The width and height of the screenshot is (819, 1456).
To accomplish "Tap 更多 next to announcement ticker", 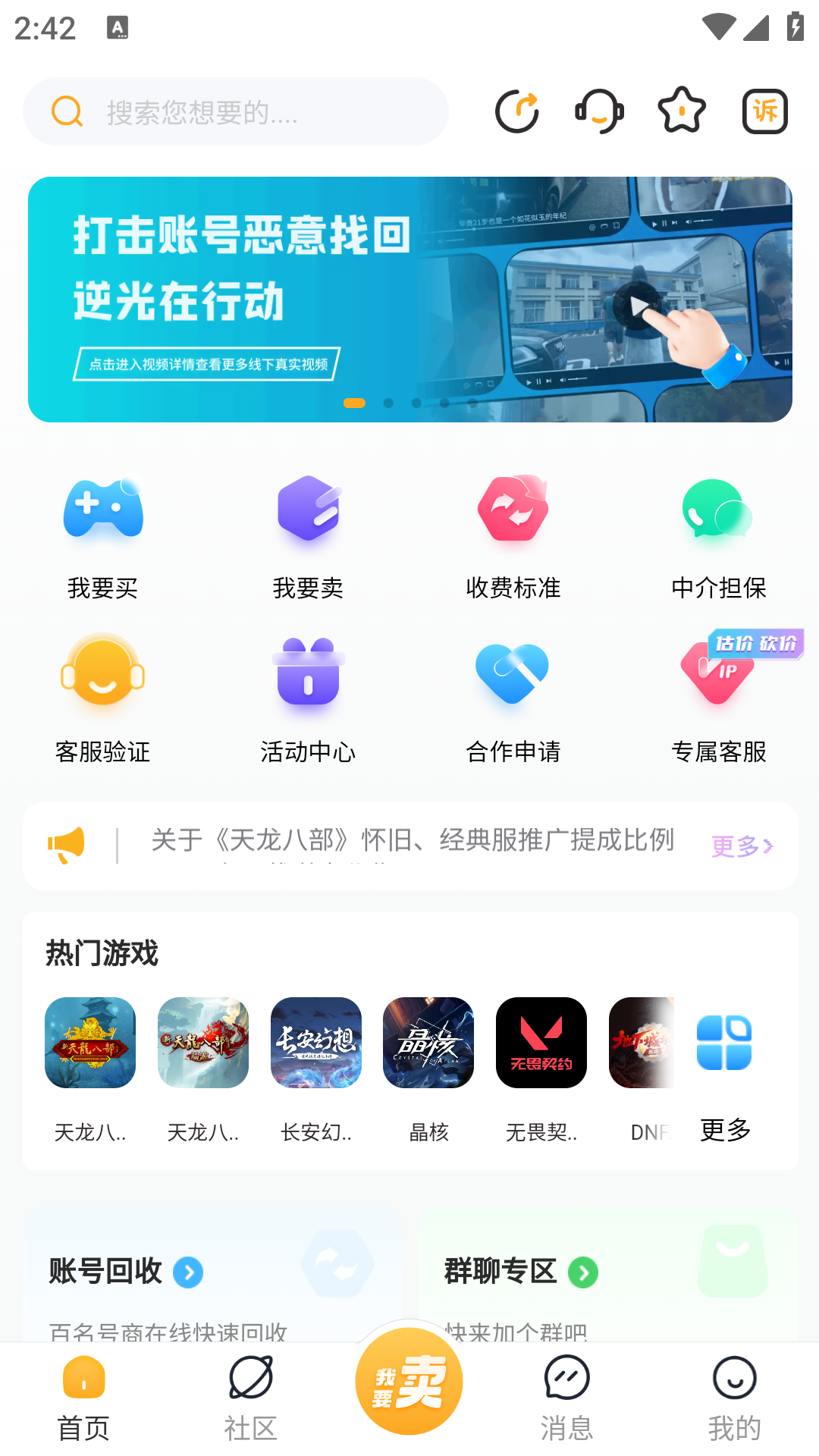I will click(741, 846).
